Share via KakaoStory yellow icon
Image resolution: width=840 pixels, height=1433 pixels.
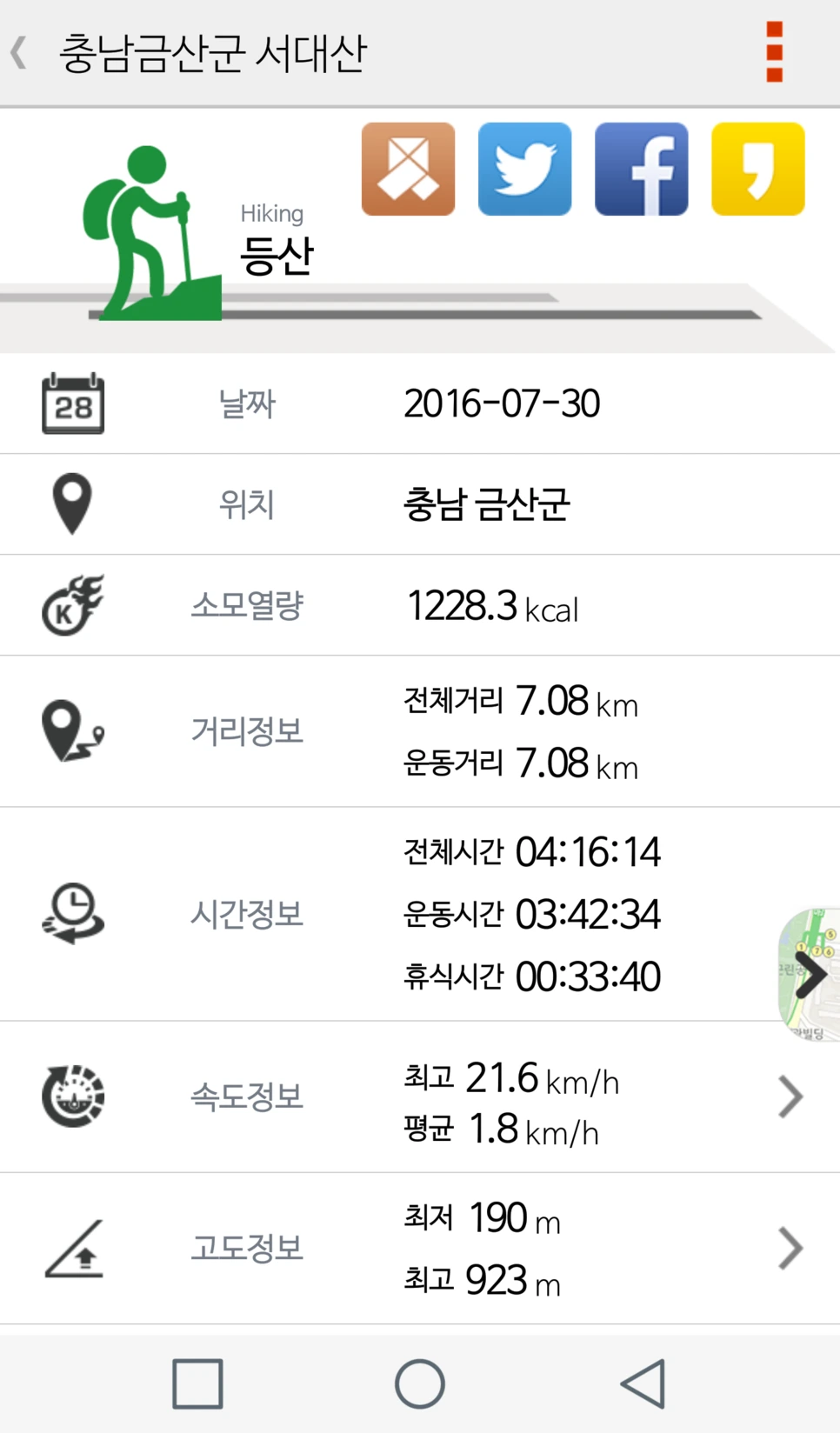tap(757, 168)
